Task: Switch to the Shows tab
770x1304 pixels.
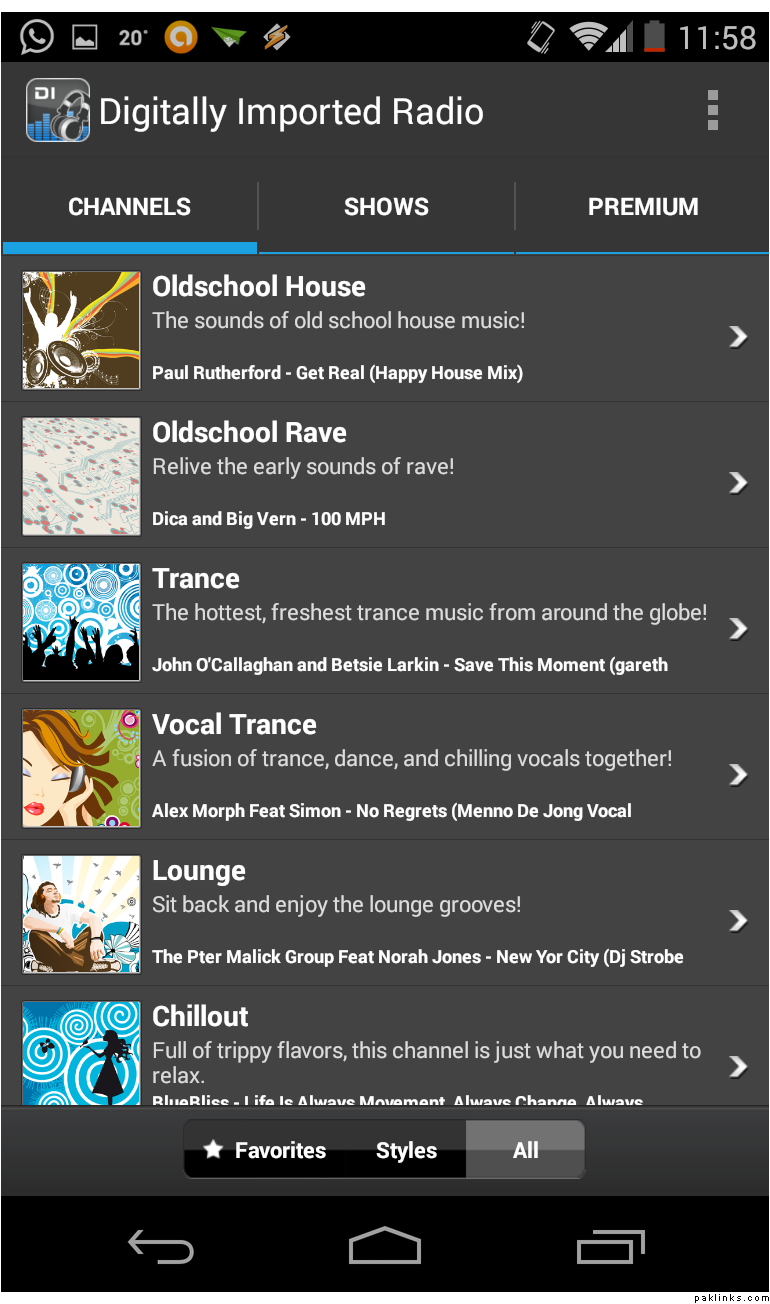Action: click(x=386, y=207)
